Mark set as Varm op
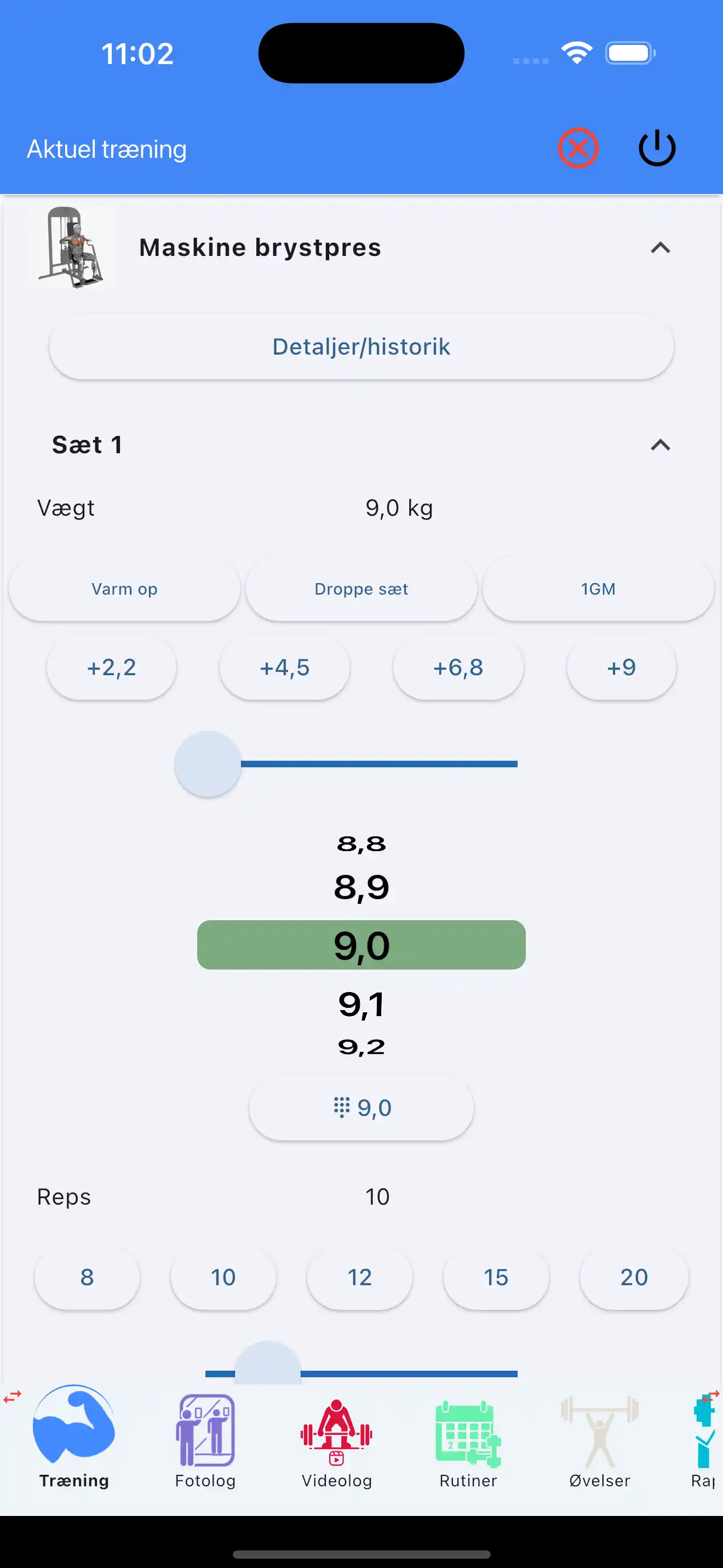Screen dimensions: 723x1568 click(124, 589)
